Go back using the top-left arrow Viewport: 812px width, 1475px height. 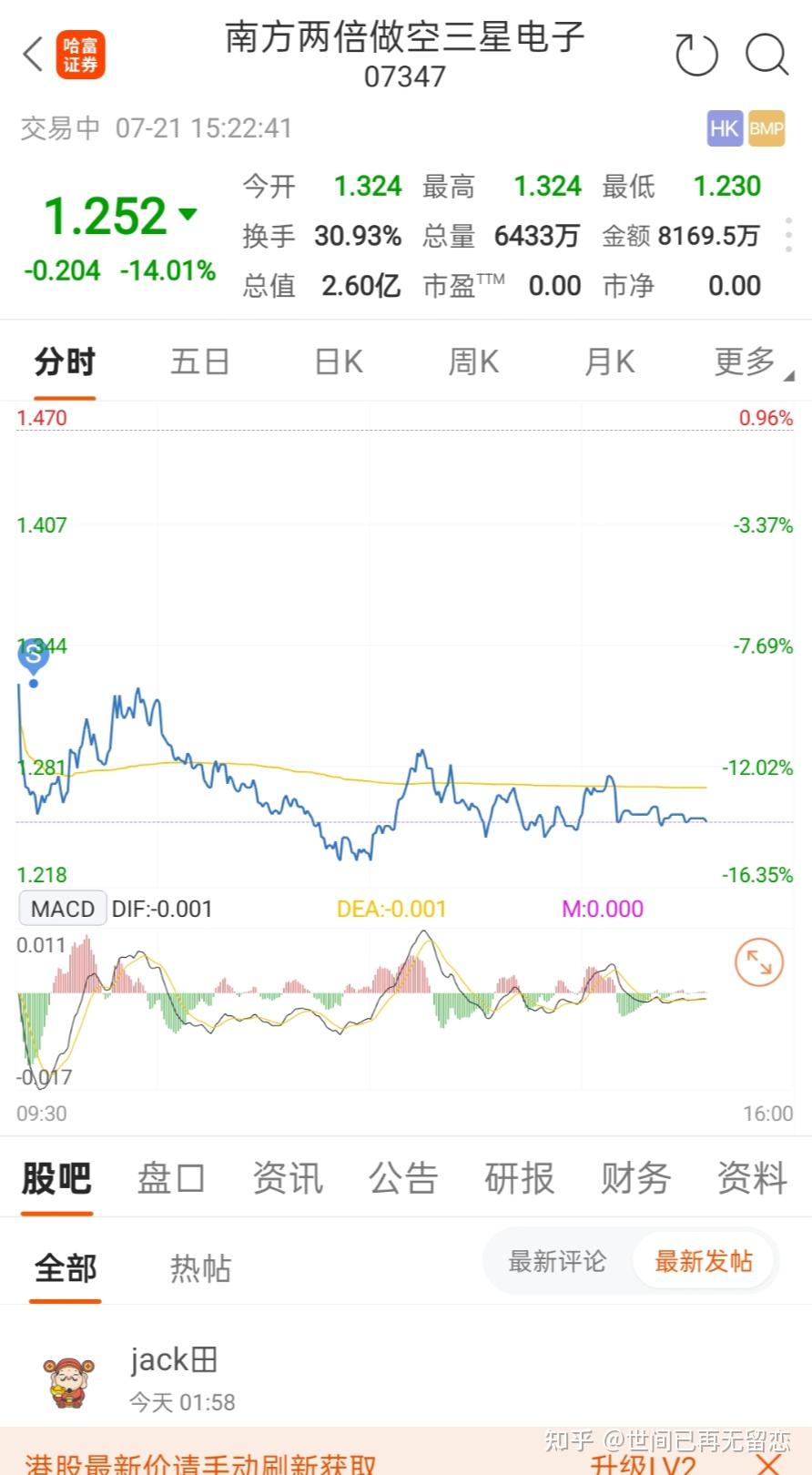34,55
